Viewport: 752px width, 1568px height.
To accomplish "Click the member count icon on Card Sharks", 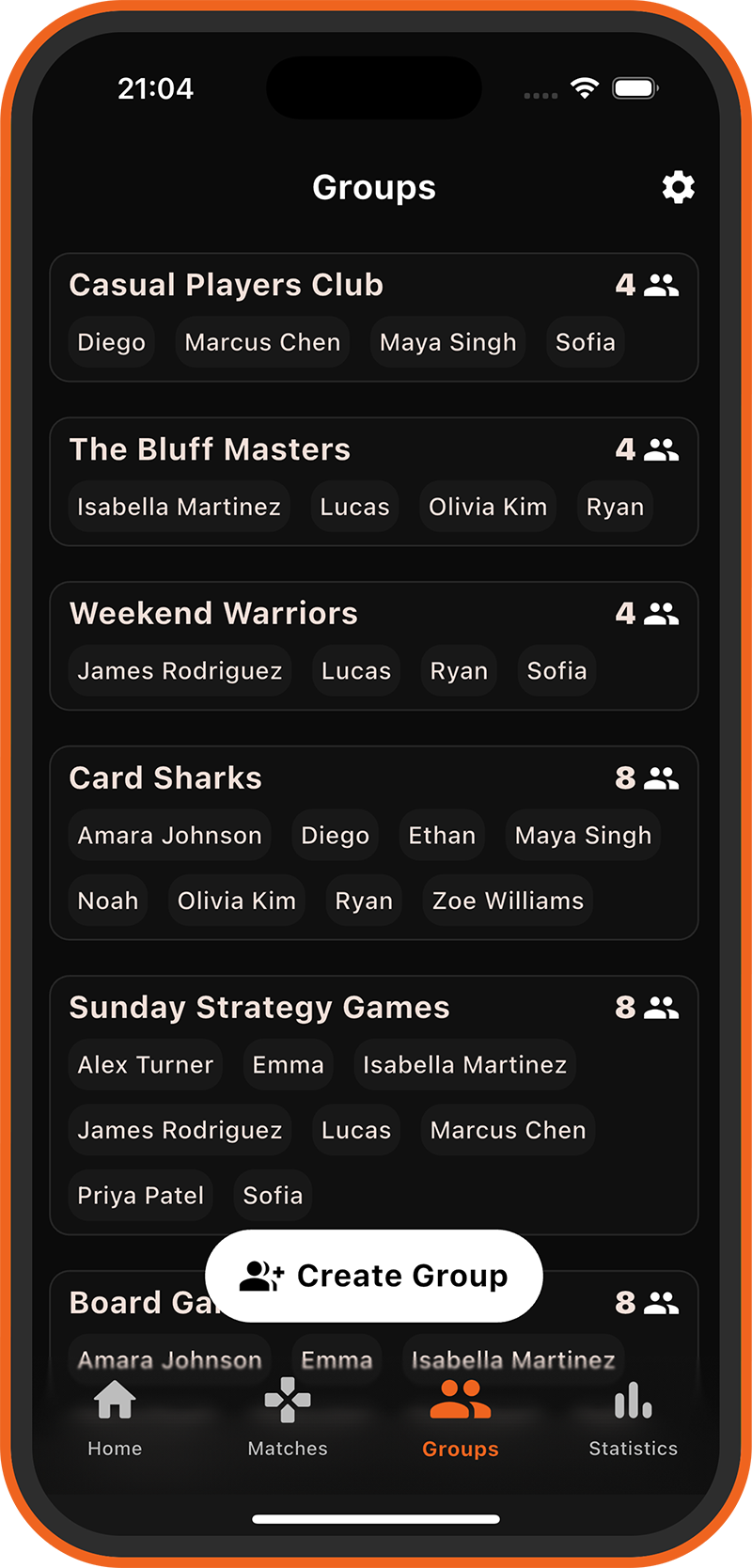I will point(662,777).
